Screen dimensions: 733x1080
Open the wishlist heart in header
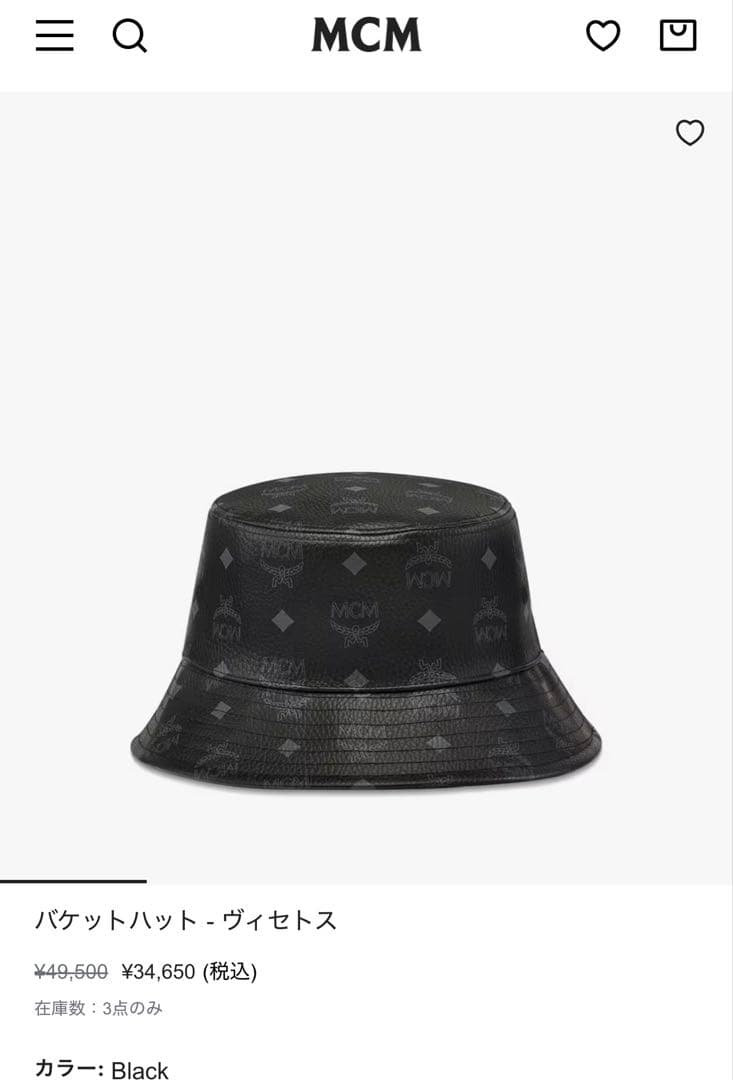(x=602, y=36)
